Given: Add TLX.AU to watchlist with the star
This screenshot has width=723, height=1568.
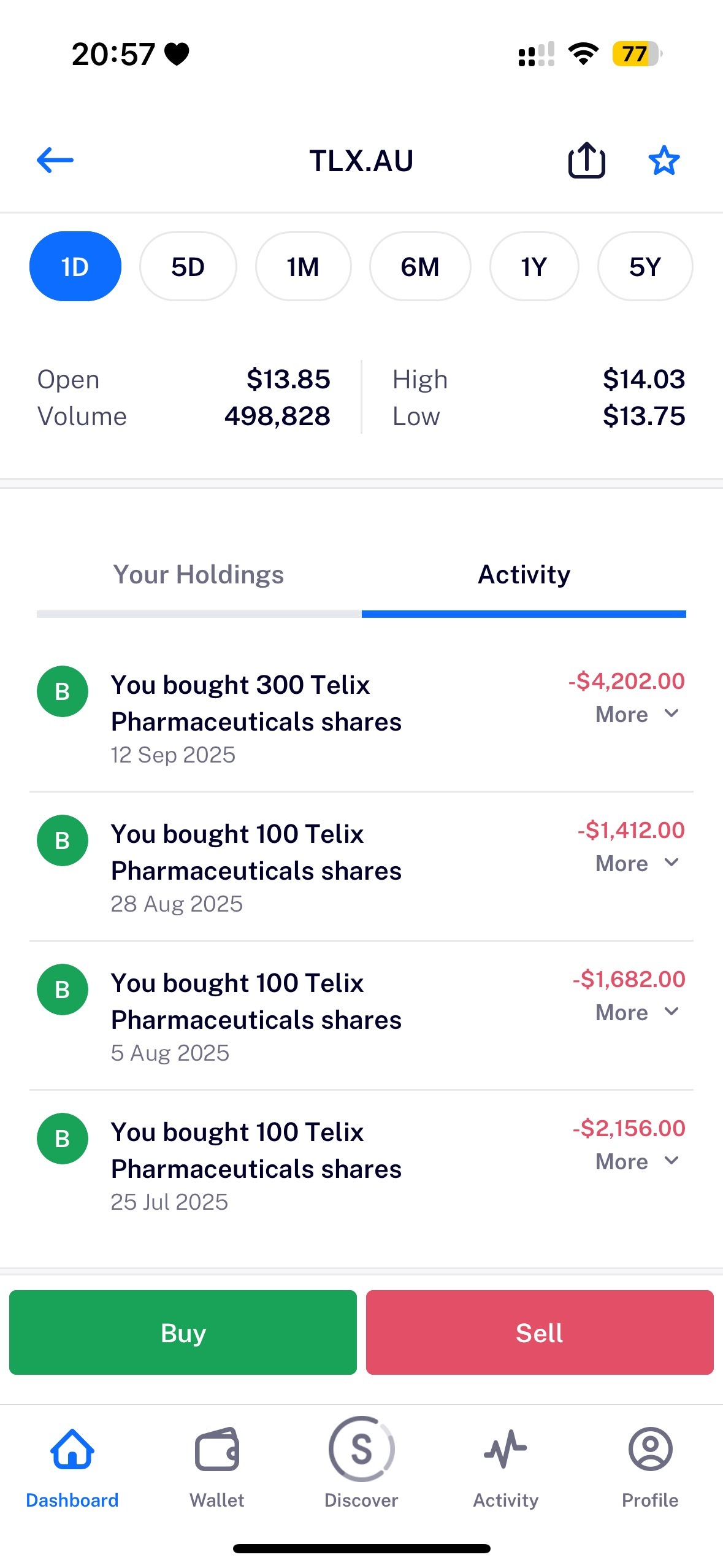Looking at the screenshot, I should (x=664, y=161).
